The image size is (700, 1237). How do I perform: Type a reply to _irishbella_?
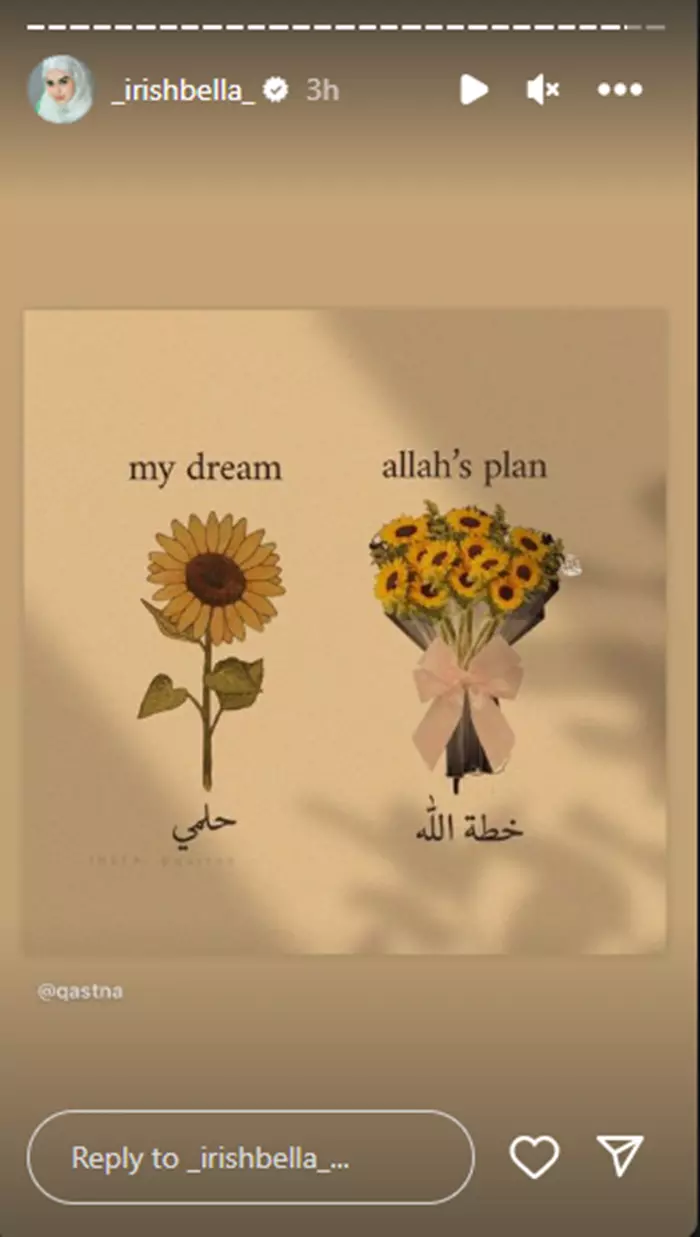click(x=251, y=1158)
